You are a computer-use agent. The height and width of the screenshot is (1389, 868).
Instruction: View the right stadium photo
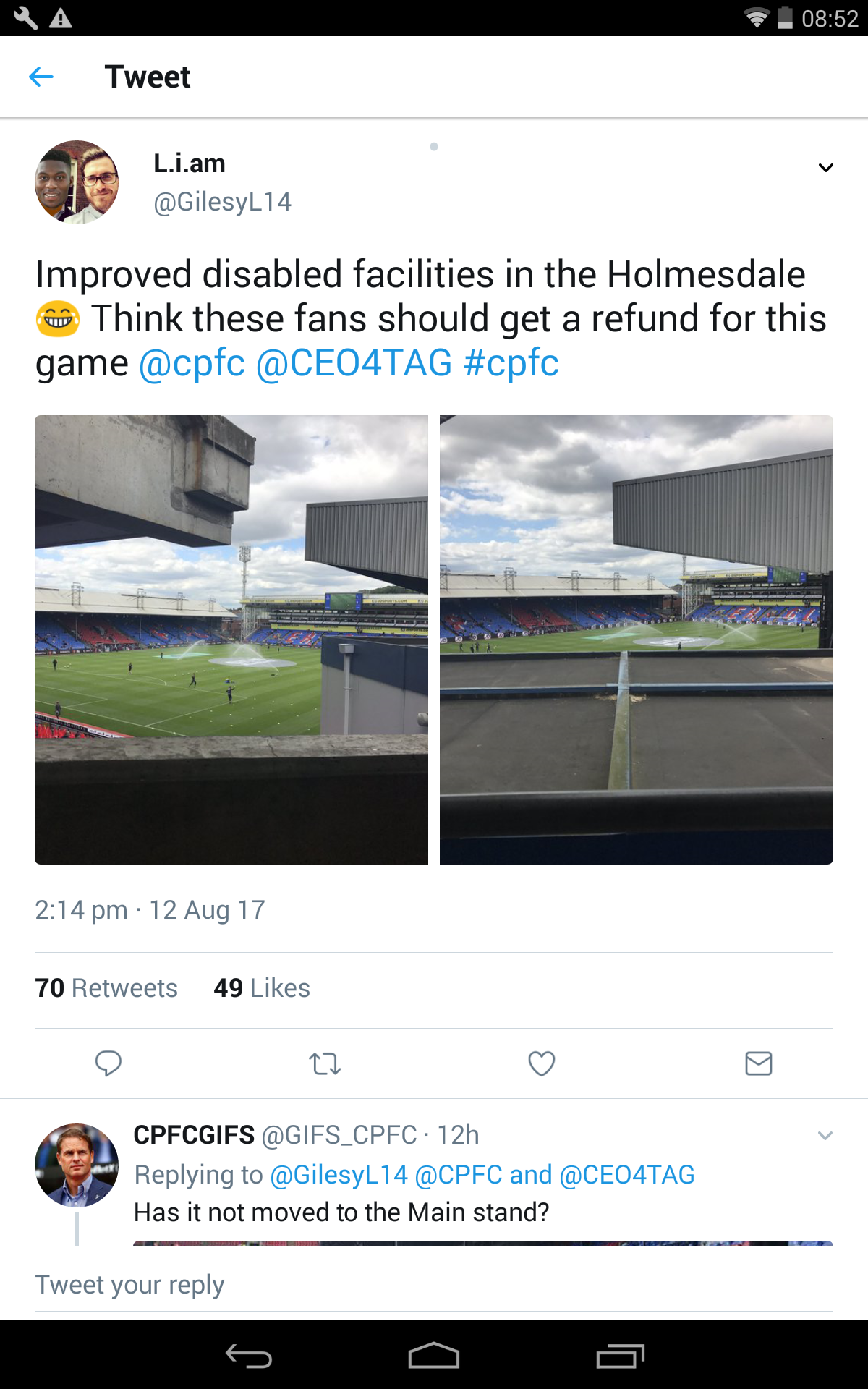(x=637, y=640)
